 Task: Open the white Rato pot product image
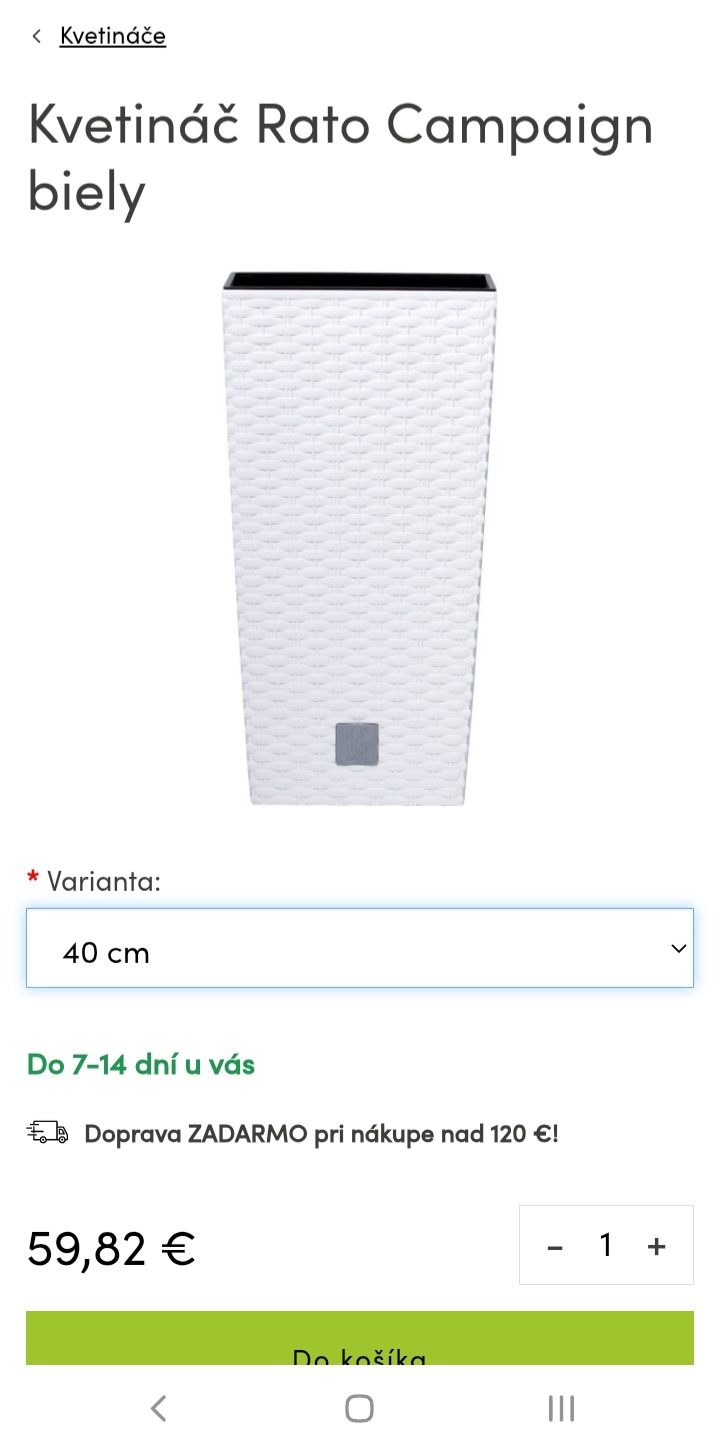coord(359,538)
